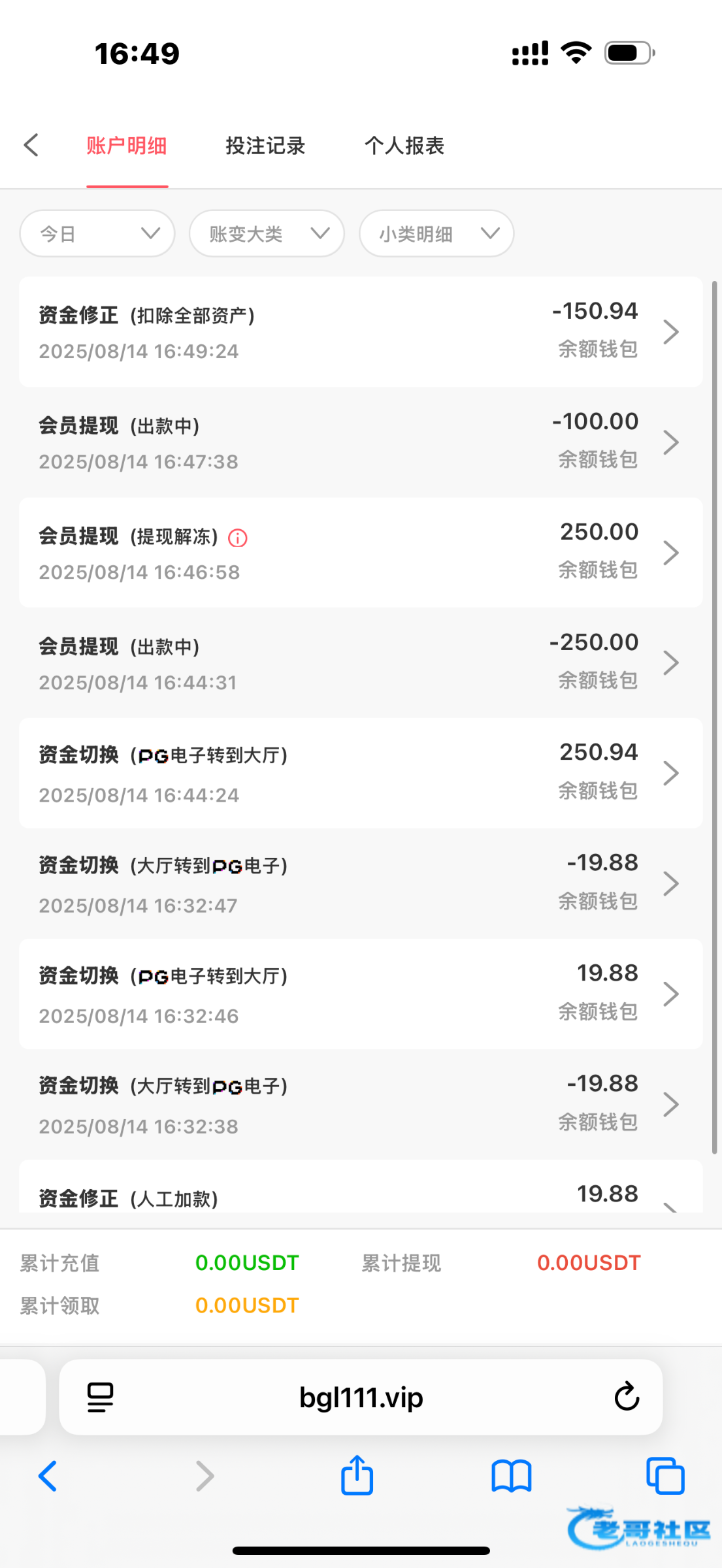
Task: Open the 16:32:38 大厅转到PG电子 record
Action: [x=361, y=1105]
